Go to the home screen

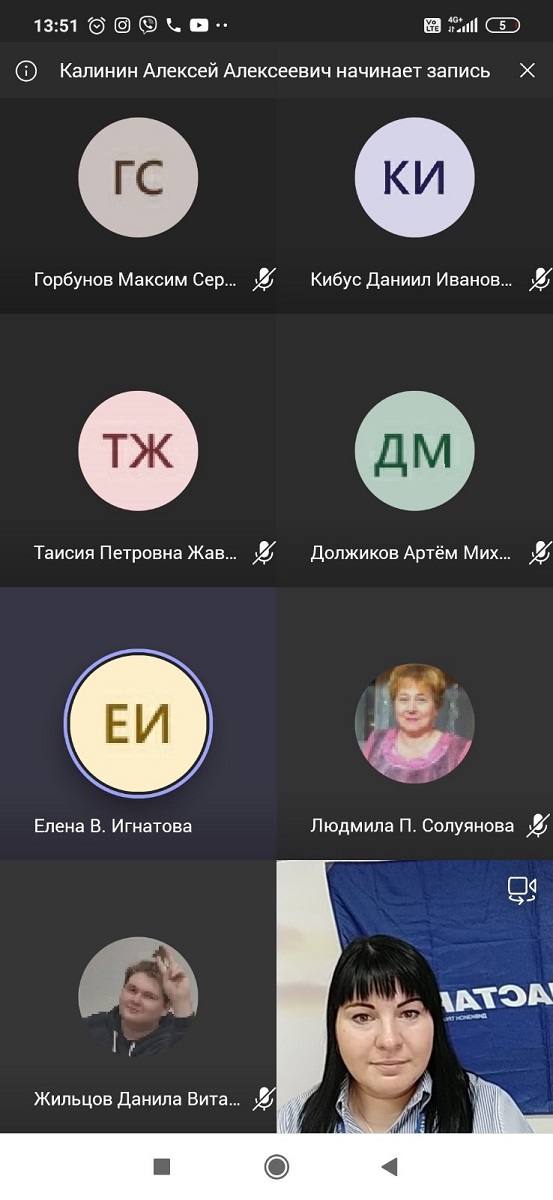pos(276,1166)
